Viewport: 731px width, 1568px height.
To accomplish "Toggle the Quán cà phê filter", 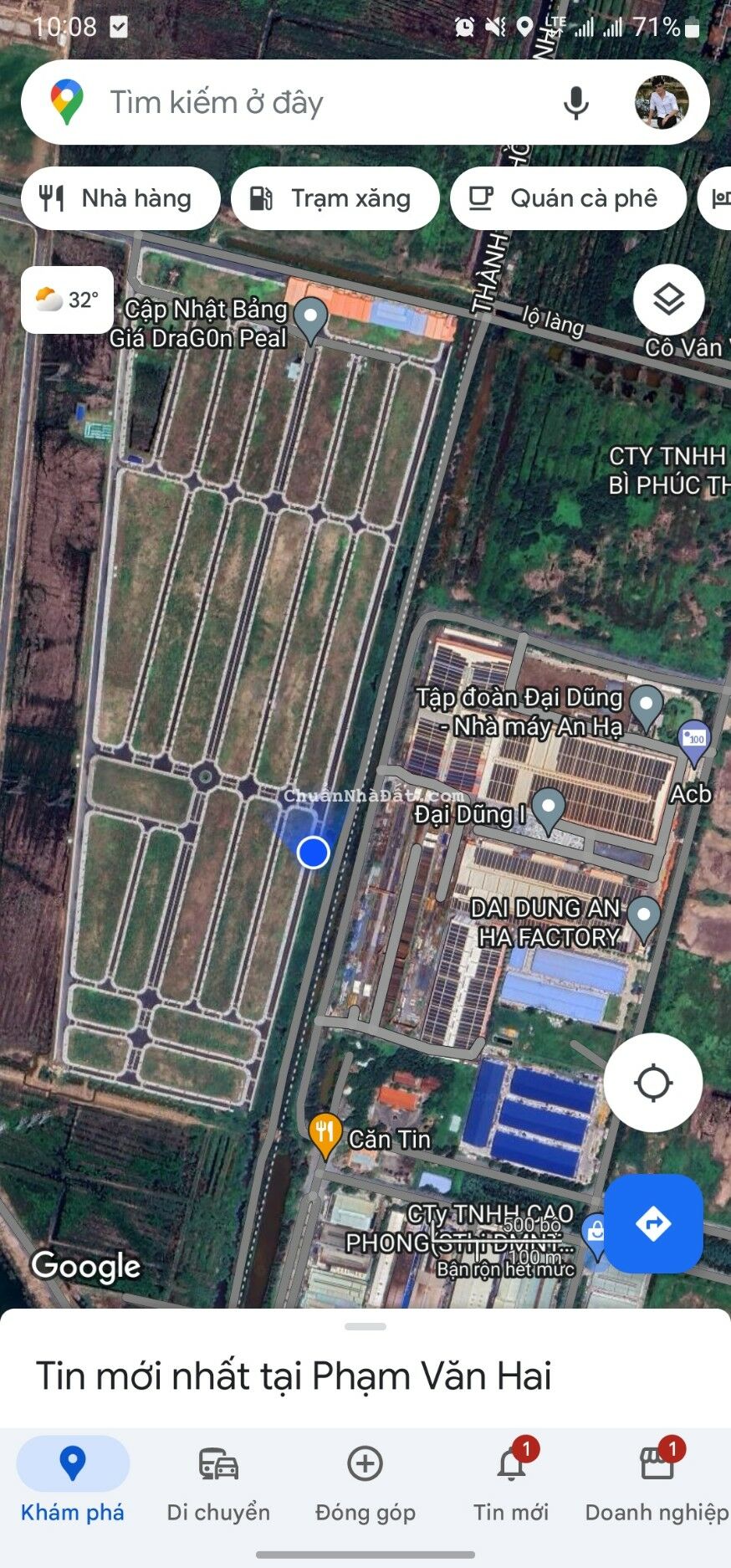I will (567, 198).
